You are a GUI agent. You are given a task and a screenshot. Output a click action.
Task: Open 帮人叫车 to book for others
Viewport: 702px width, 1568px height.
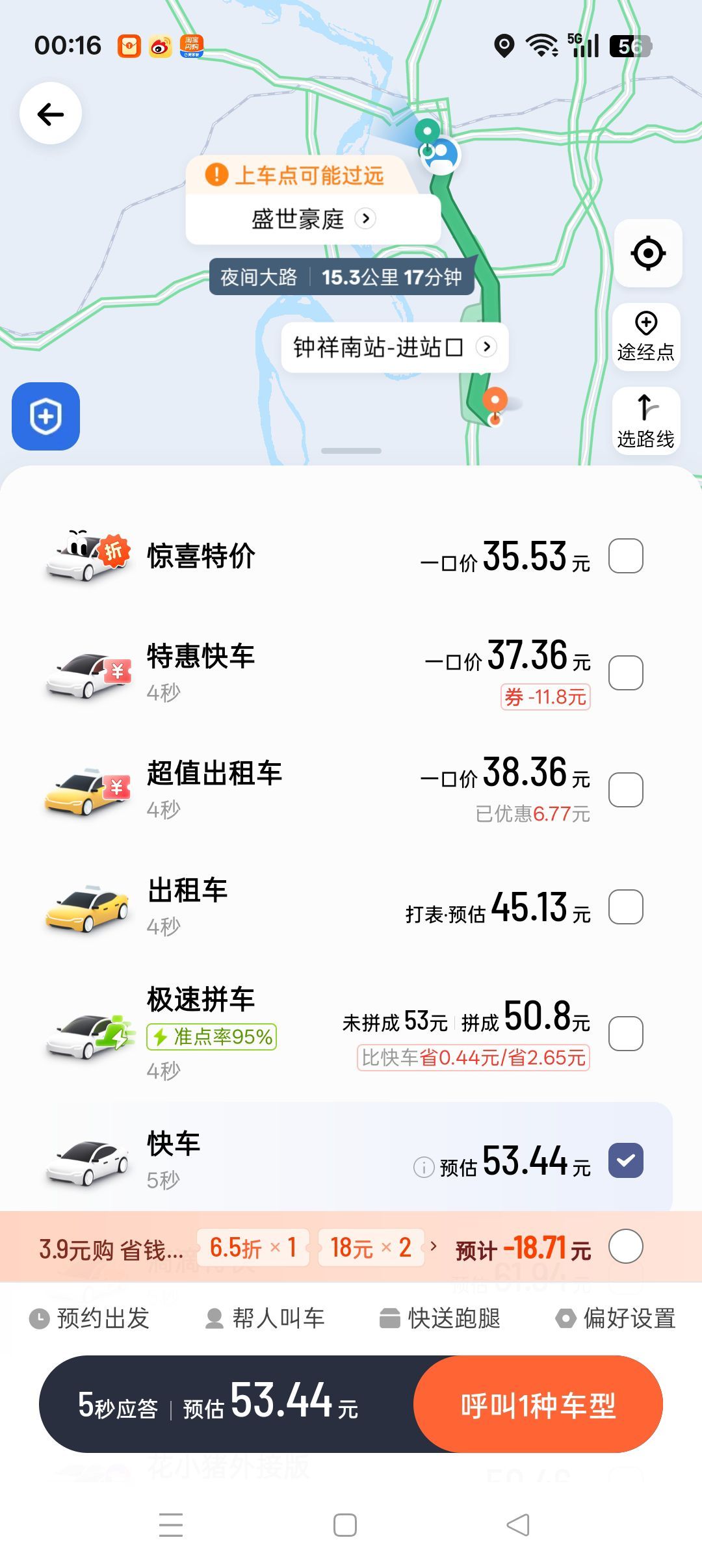click(265, 1318)
